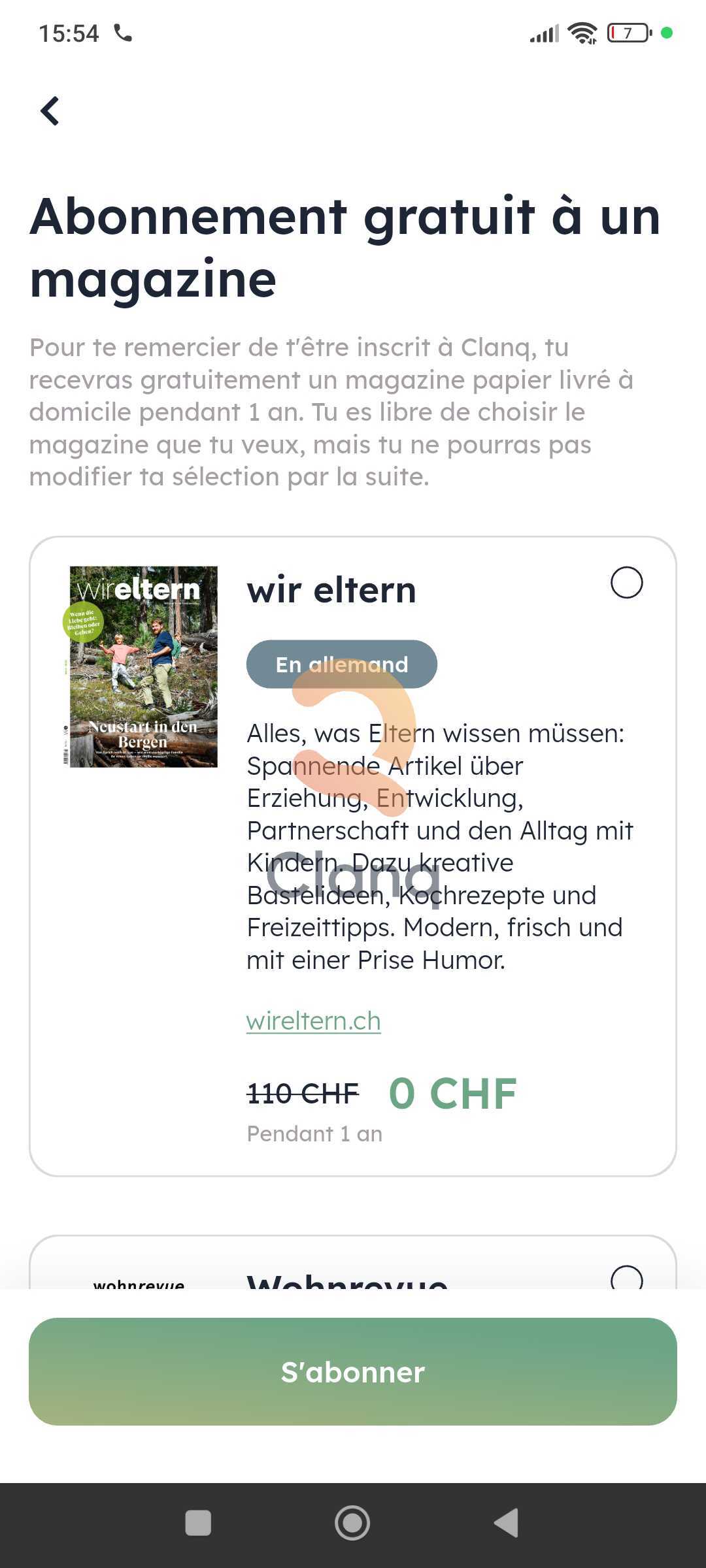Go back with the top-left arrow
This screenshot has width=706, height=1568.
point(50,111)
